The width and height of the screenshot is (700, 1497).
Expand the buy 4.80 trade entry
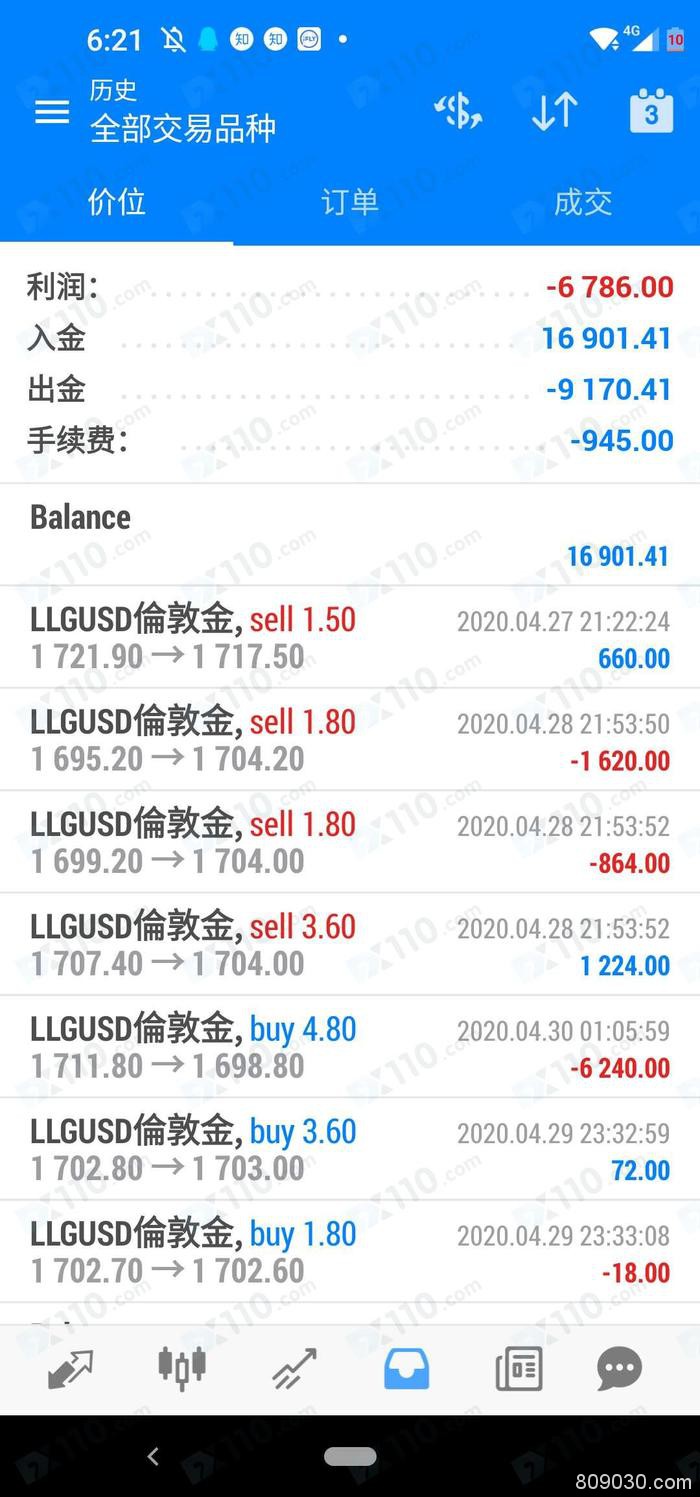pyautogui.click(x=350, y=1047)
